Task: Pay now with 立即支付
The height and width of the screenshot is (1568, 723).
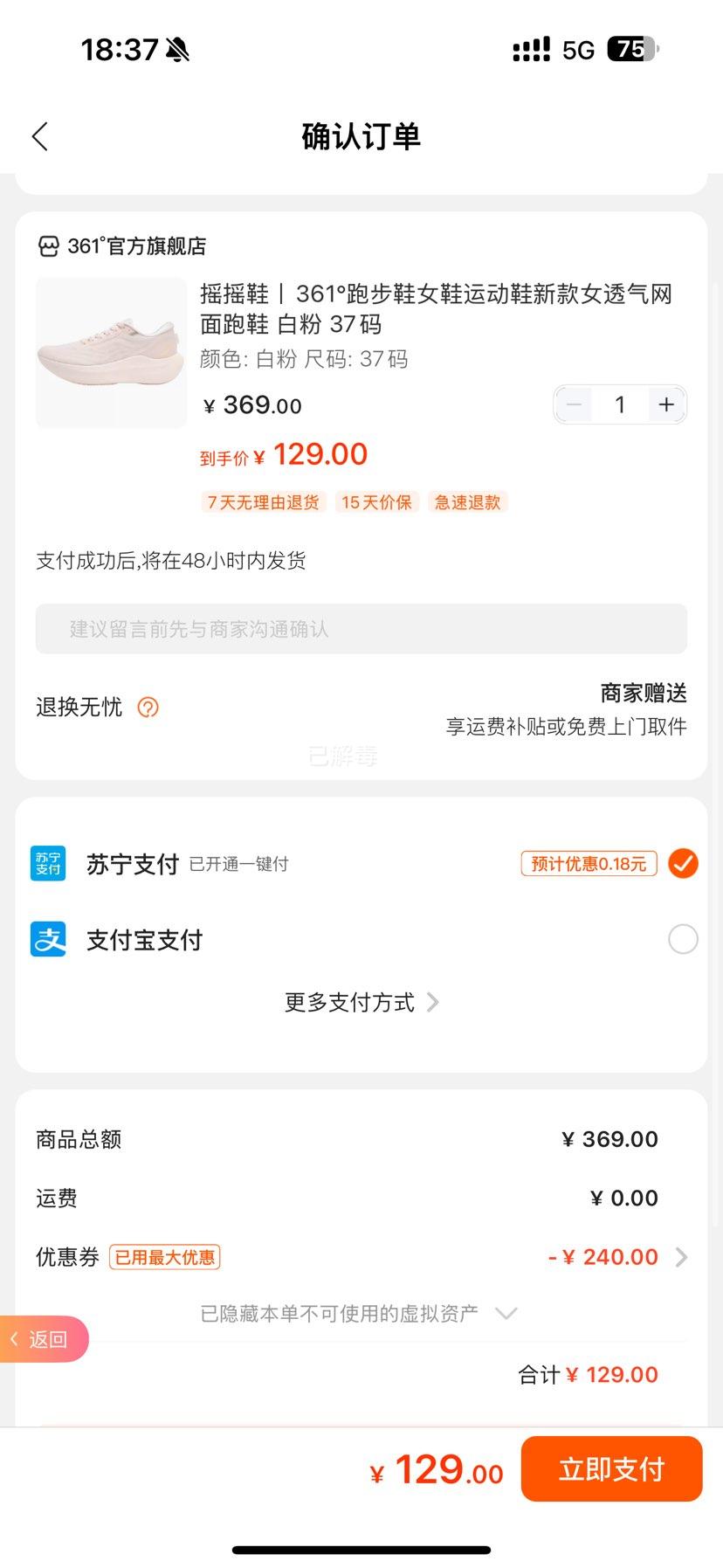Action: (611, 1469)
